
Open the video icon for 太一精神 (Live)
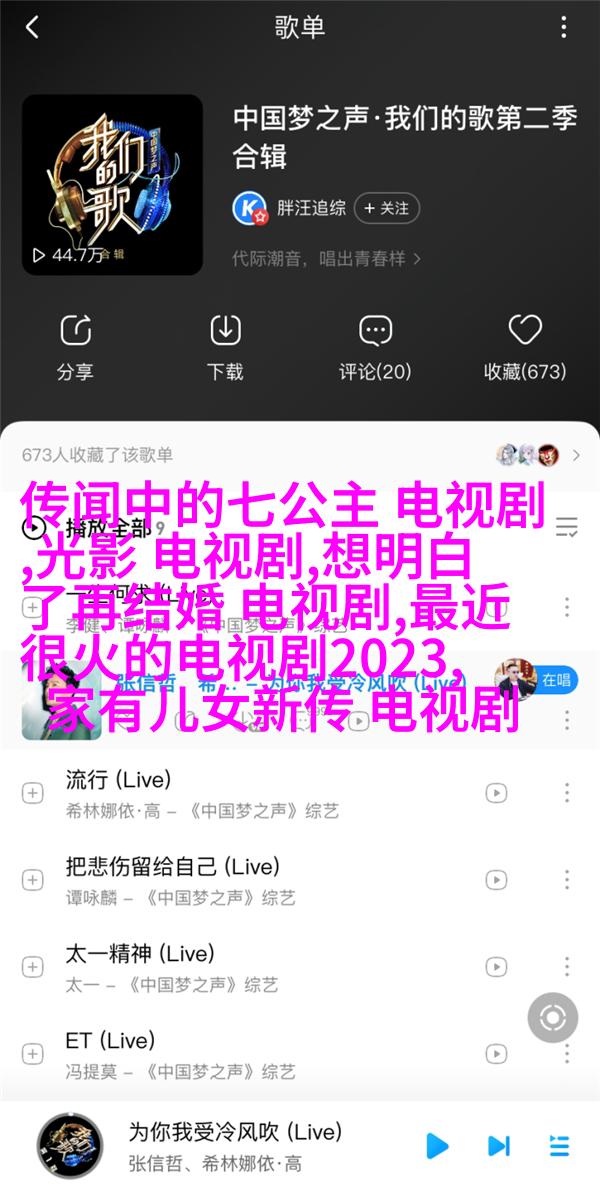point(496,966)
